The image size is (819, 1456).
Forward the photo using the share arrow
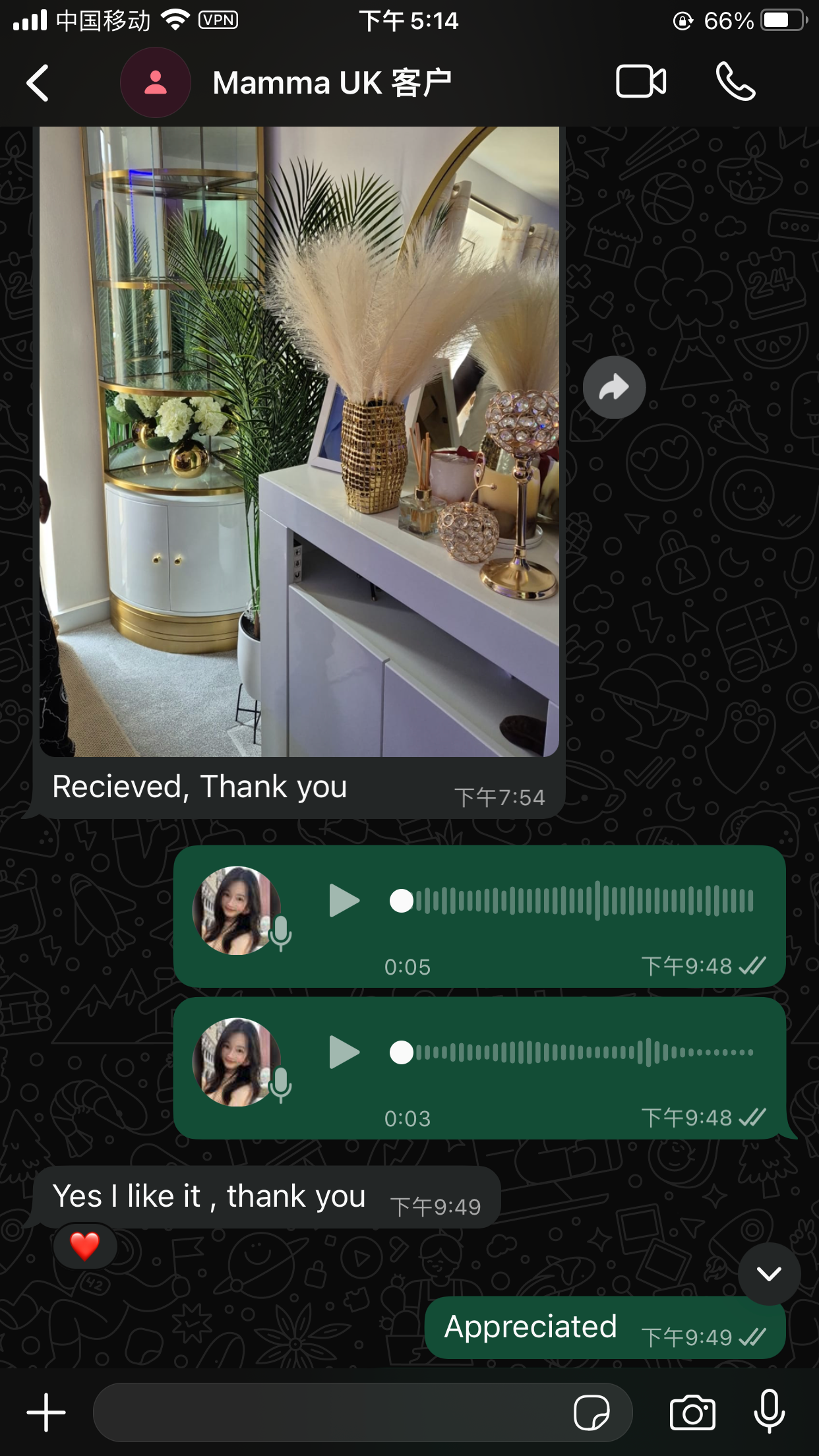click(x=614, y=387)
